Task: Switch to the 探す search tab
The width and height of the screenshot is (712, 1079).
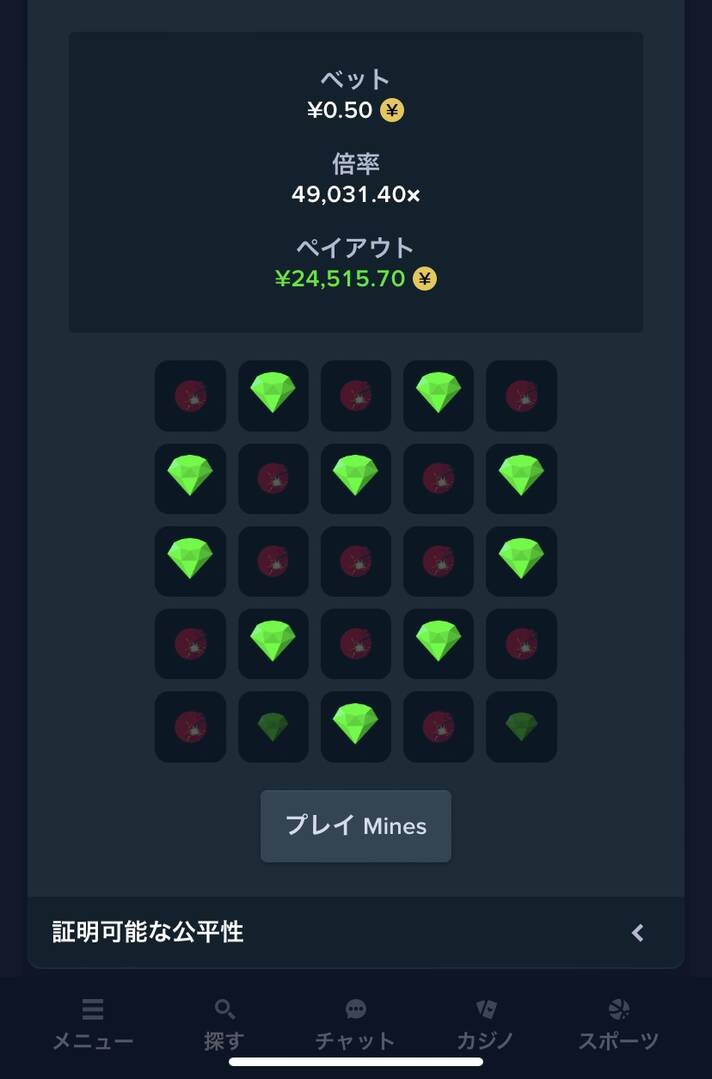Action: pos(224,1024)
